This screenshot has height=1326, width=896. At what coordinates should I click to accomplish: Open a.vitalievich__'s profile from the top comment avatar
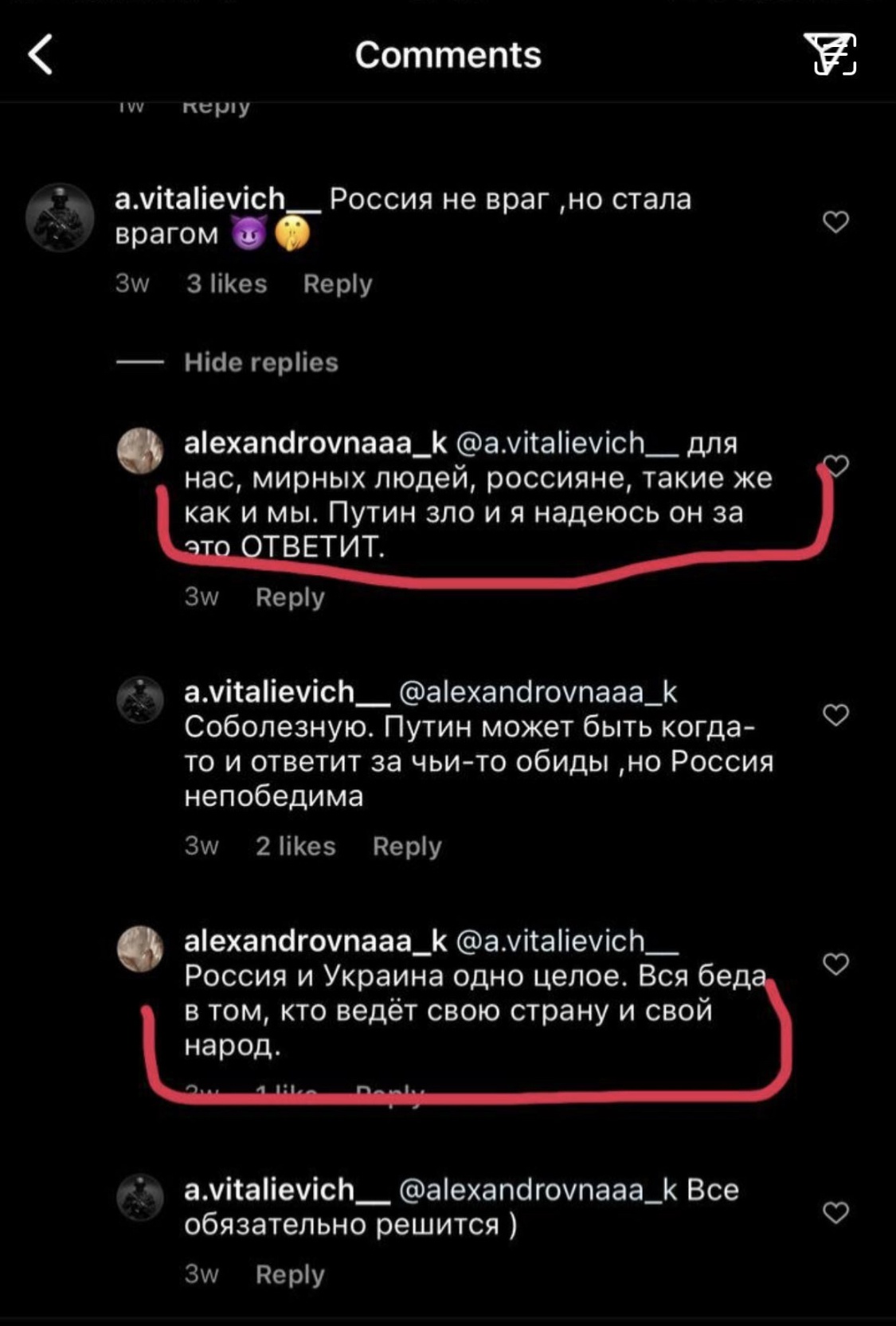pyautogui.click(x=60, y=217)
